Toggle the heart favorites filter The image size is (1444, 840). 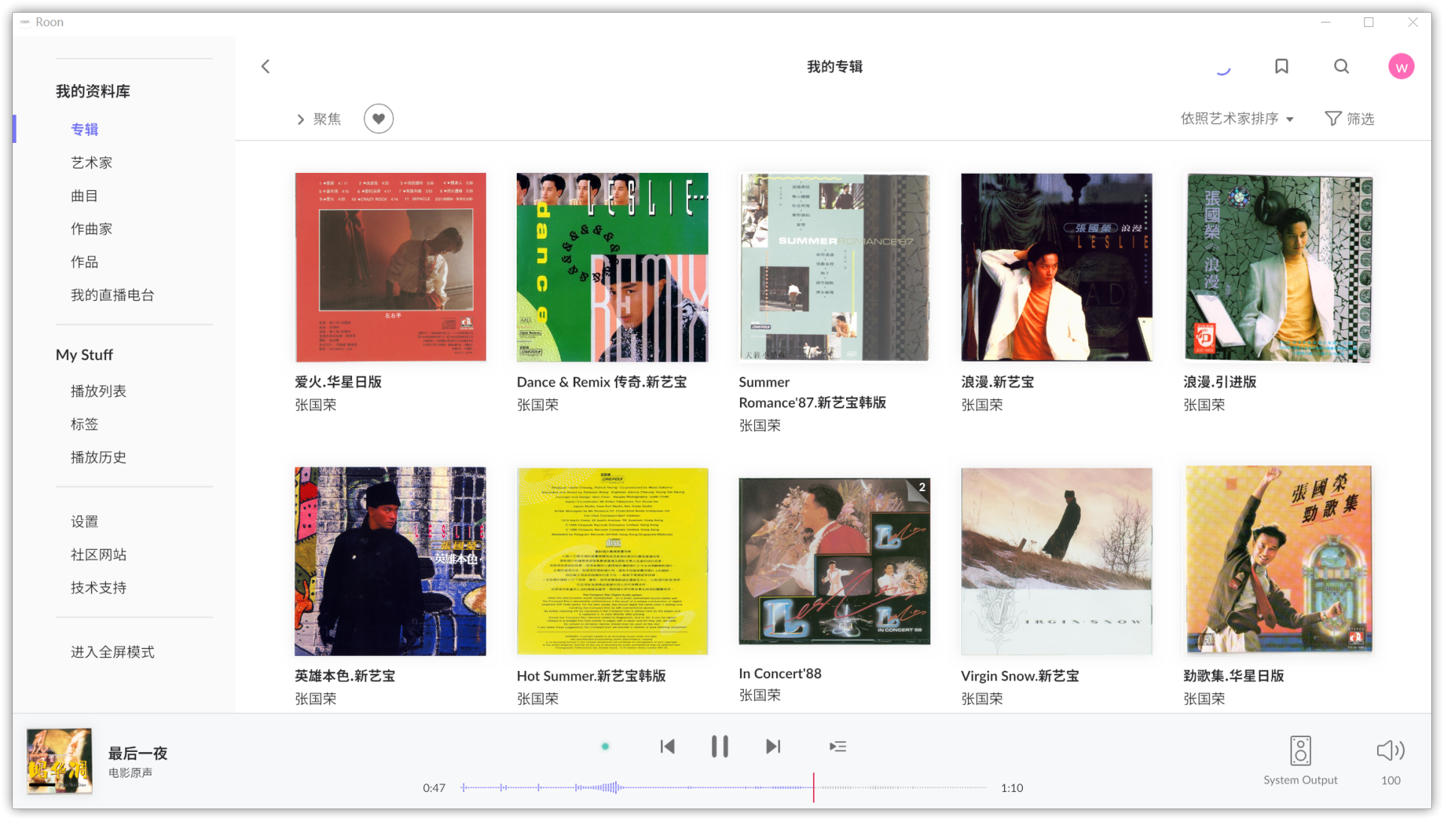click(x=378, y=119)
